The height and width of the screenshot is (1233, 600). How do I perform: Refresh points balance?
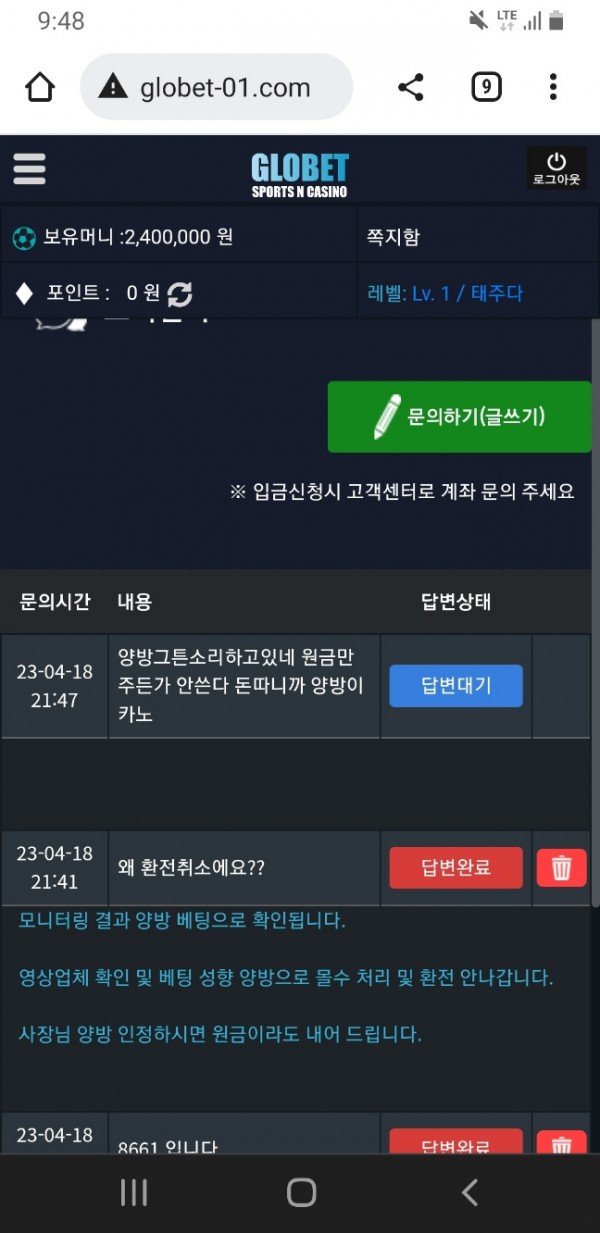point(180,294)
